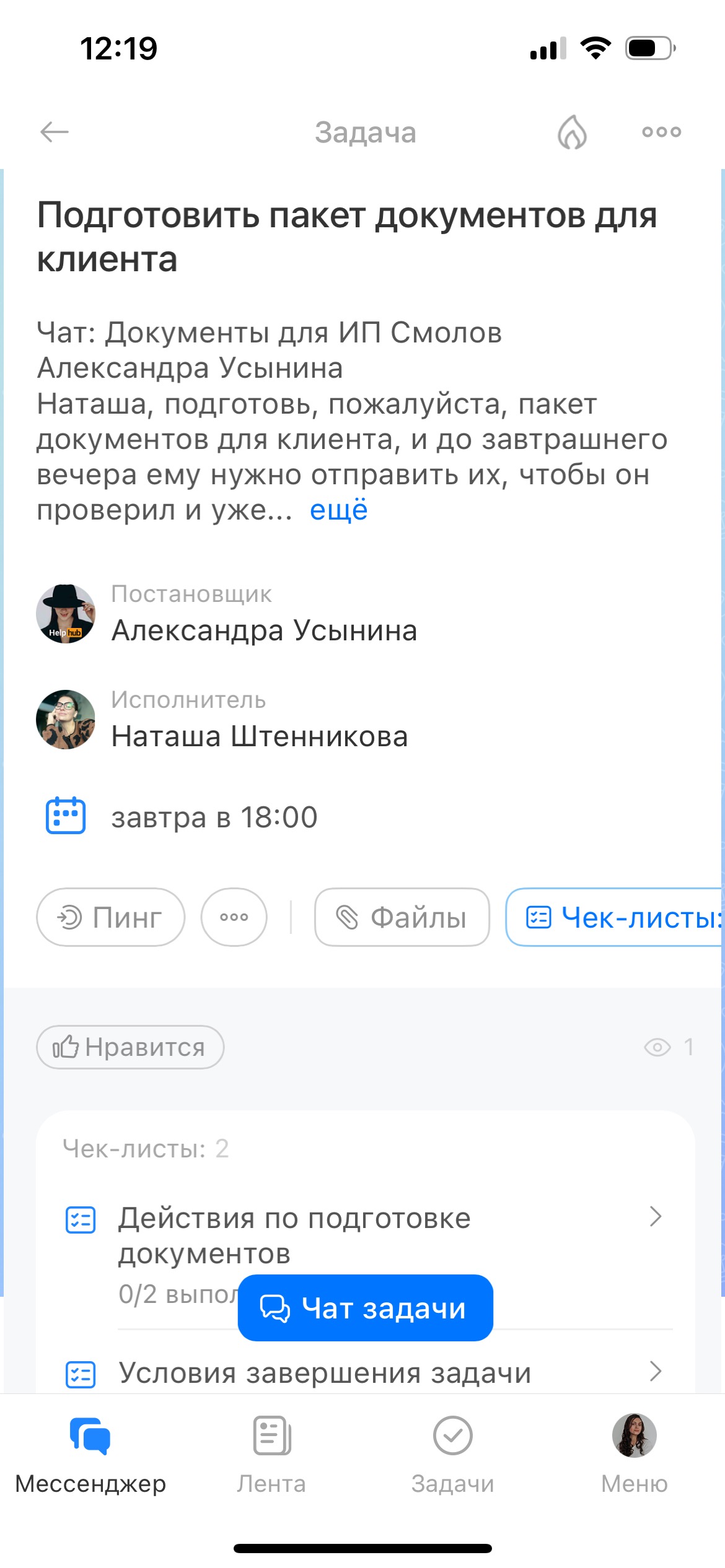Open the overflow menu in the header
The image size is (725, 1568).
pos(661,132)
